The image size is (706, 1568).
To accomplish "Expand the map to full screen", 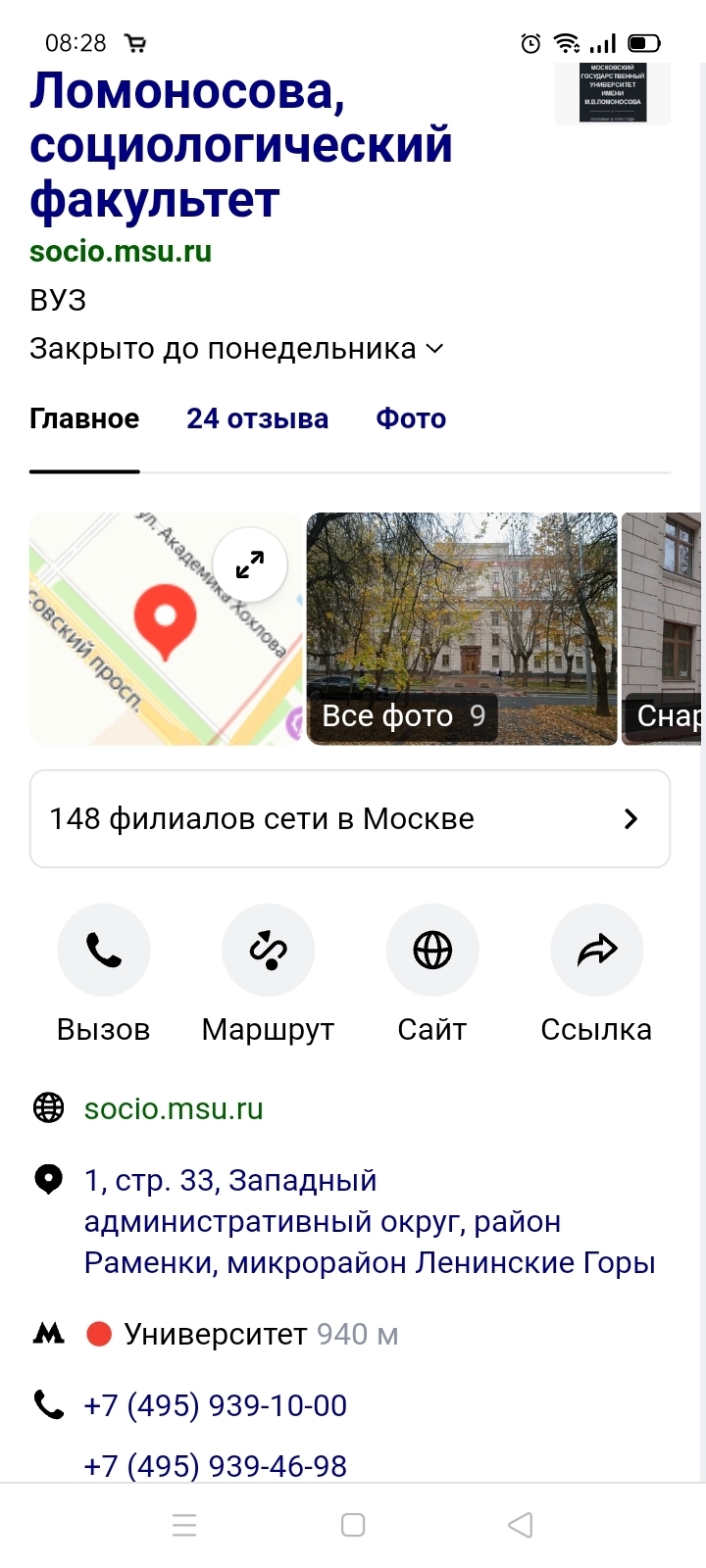I will (250, 564).
